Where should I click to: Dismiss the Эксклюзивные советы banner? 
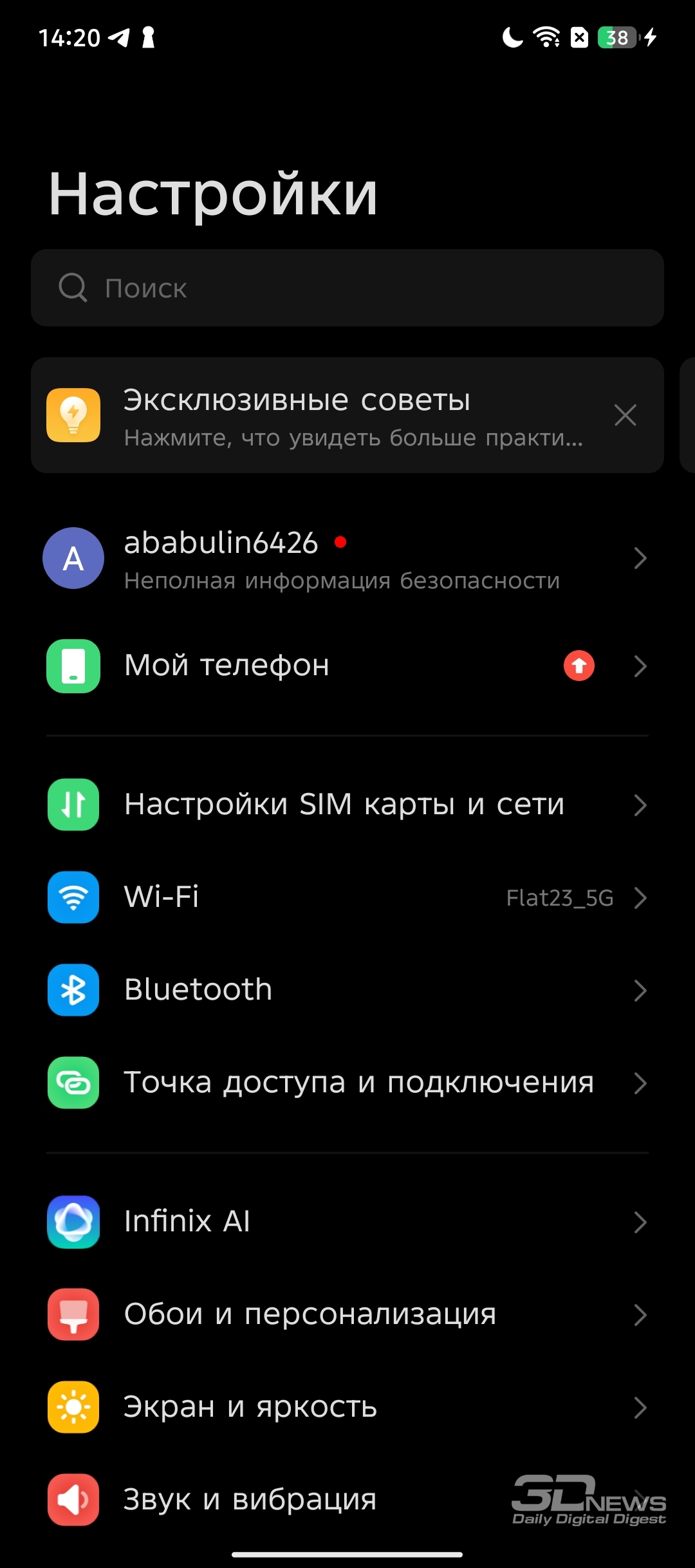[x=625, y=415]
